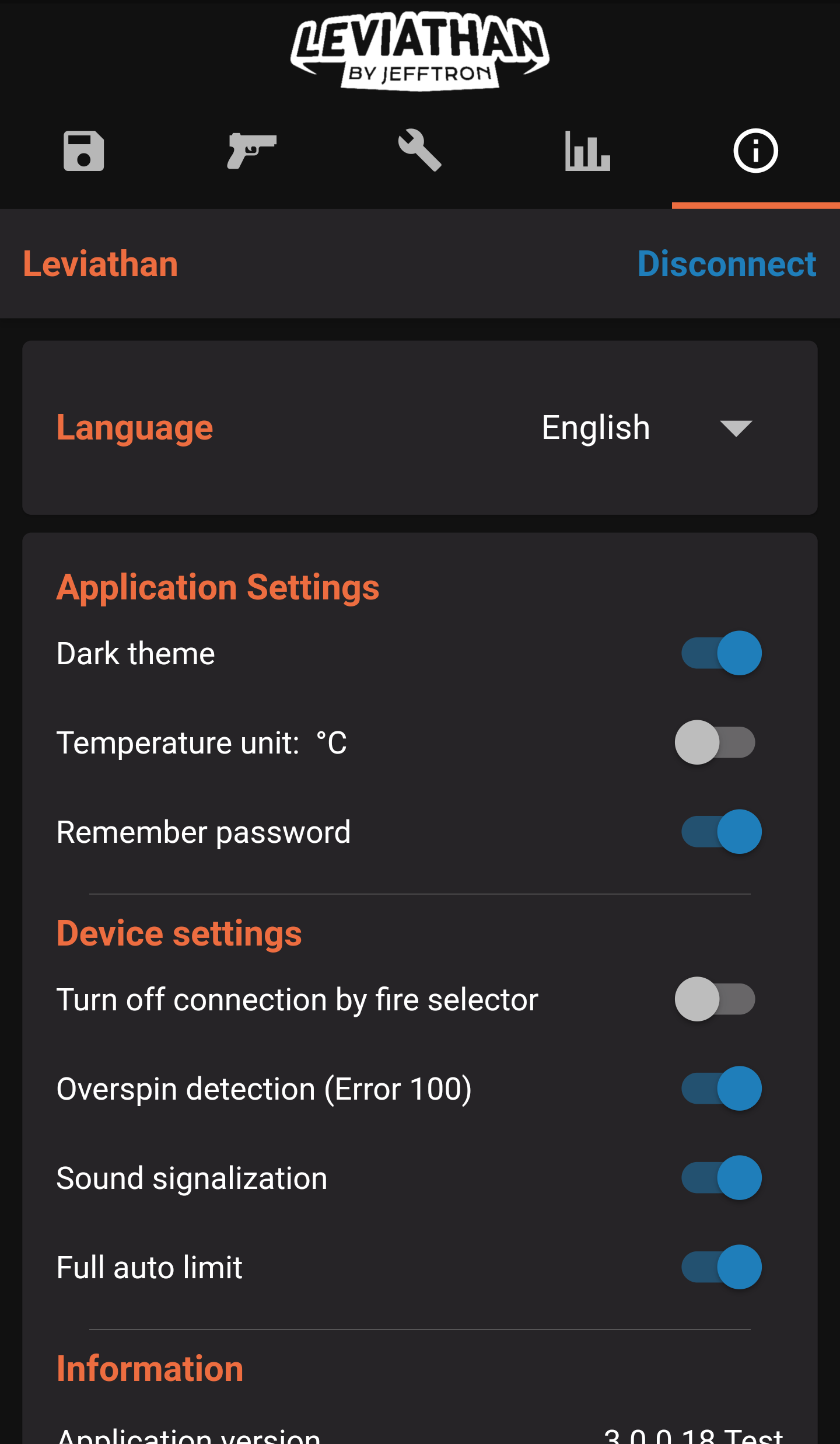Screen dimensions: 840x1444
Task: Open the save profiles tab
Action: coord(84,151)
